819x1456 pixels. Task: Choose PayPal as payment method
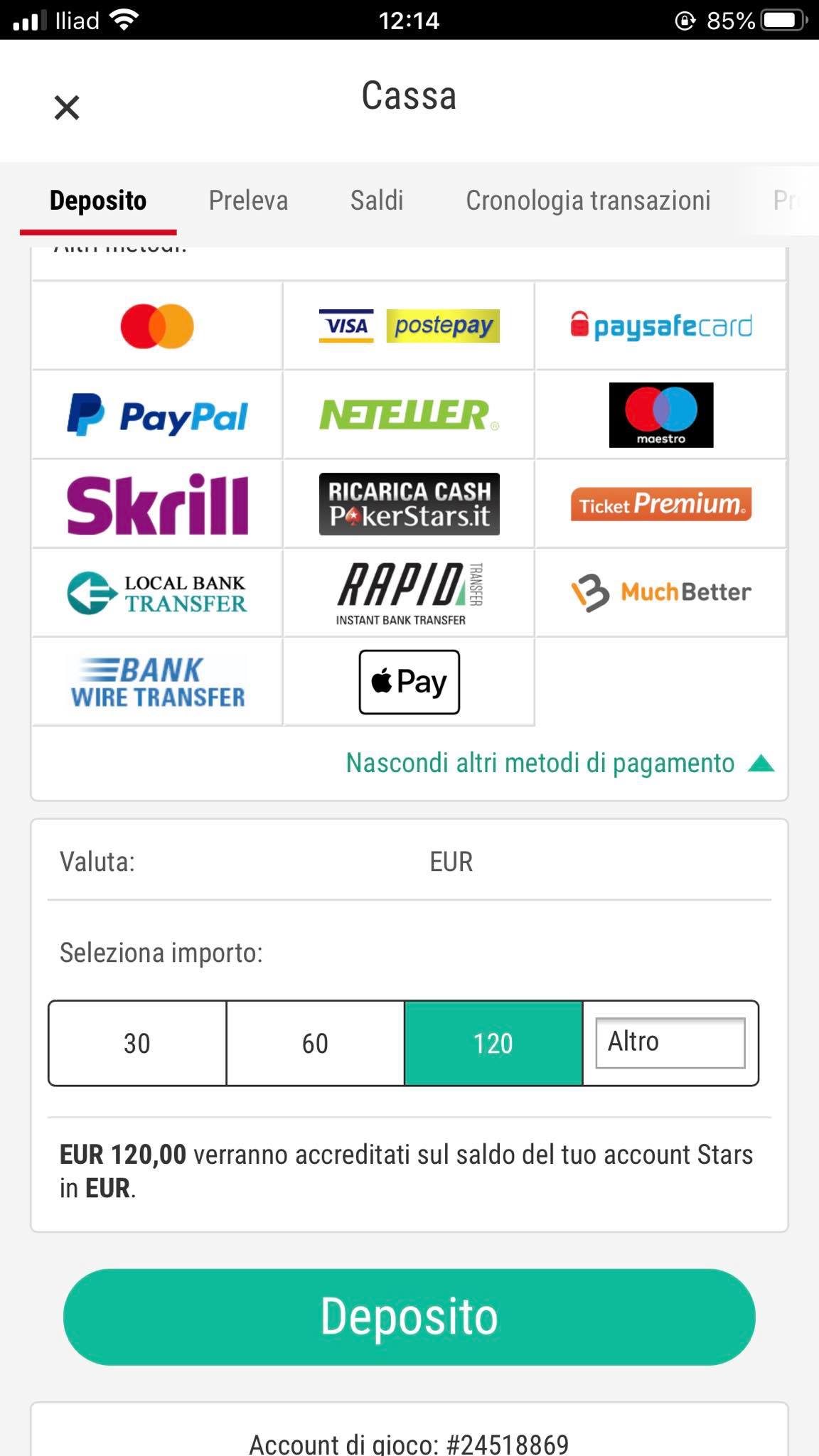[x=157, y=415]
